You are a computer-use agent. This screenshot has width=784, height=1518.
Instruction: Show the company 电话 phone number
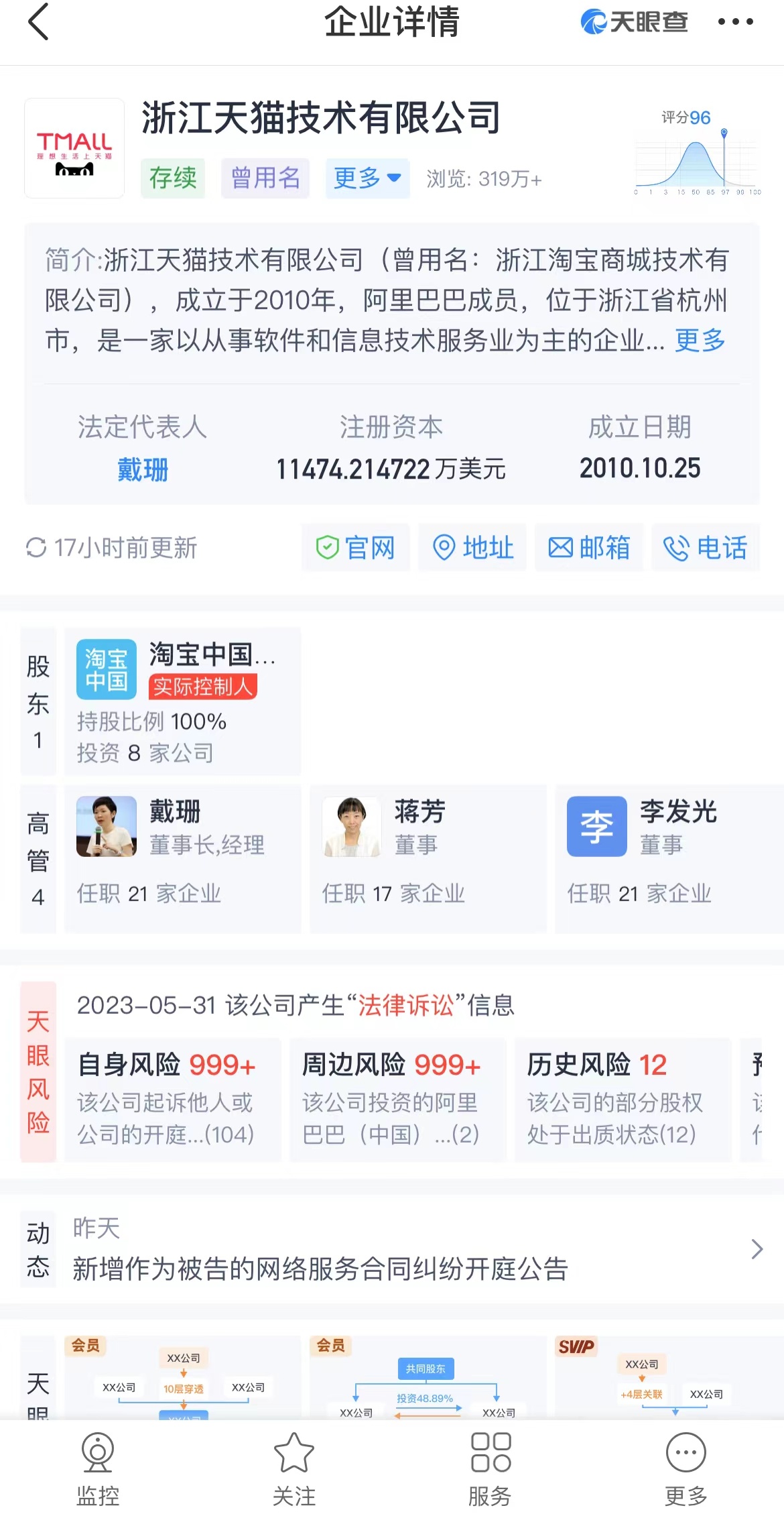click(x=706, y=548)
